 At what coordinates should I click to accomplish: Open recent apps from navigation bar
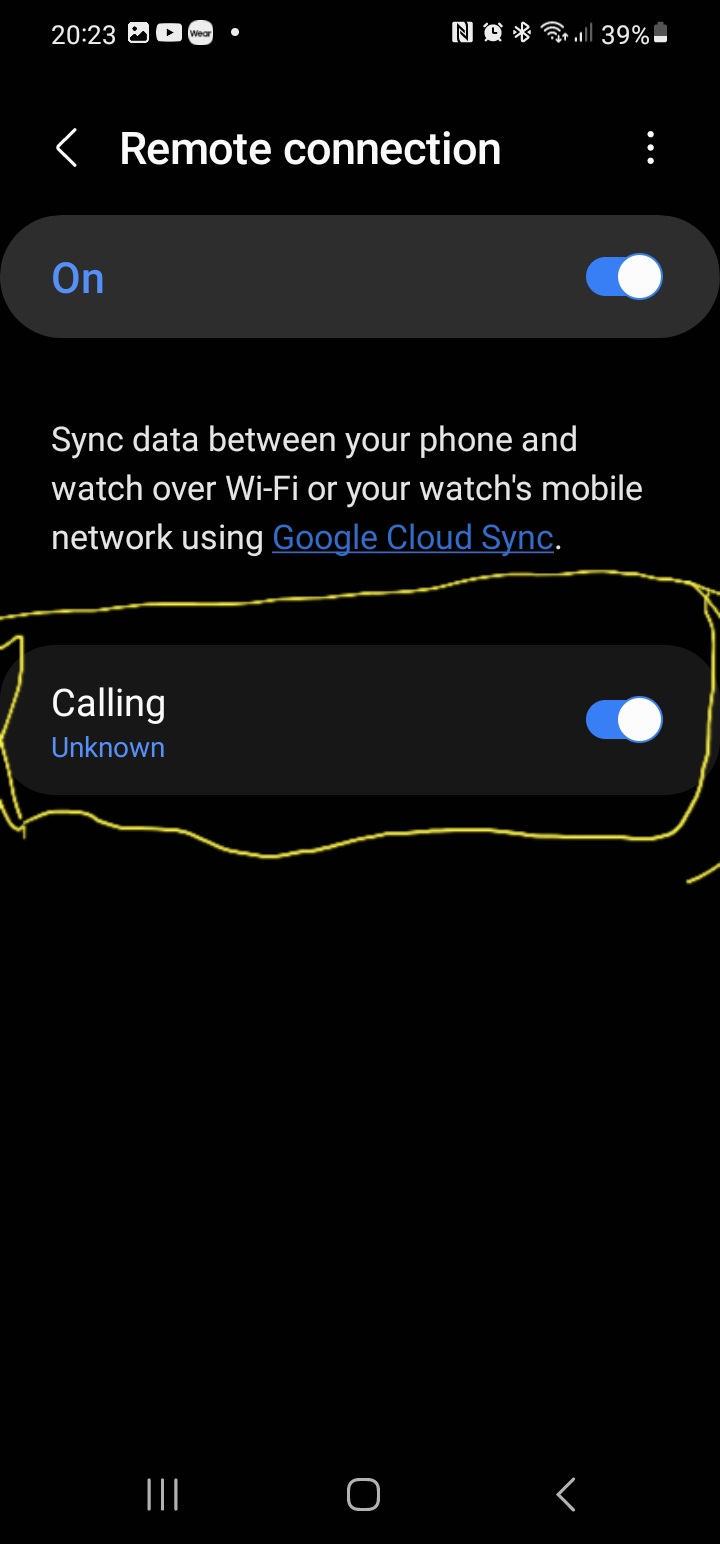point(162,1495)
